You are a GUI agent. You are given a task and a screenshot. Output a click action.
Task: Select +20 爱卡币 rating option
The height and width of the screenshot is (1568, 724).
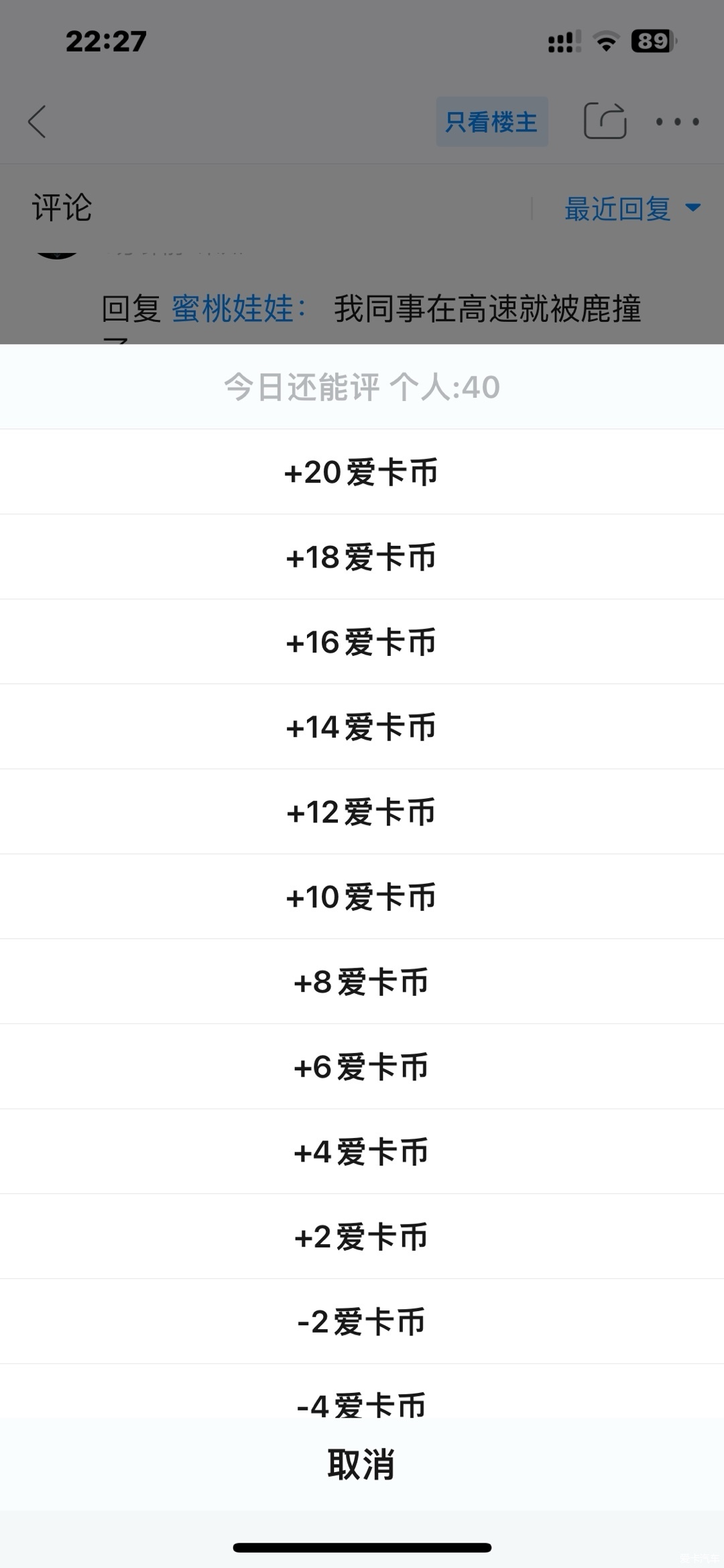click(362, 471)
